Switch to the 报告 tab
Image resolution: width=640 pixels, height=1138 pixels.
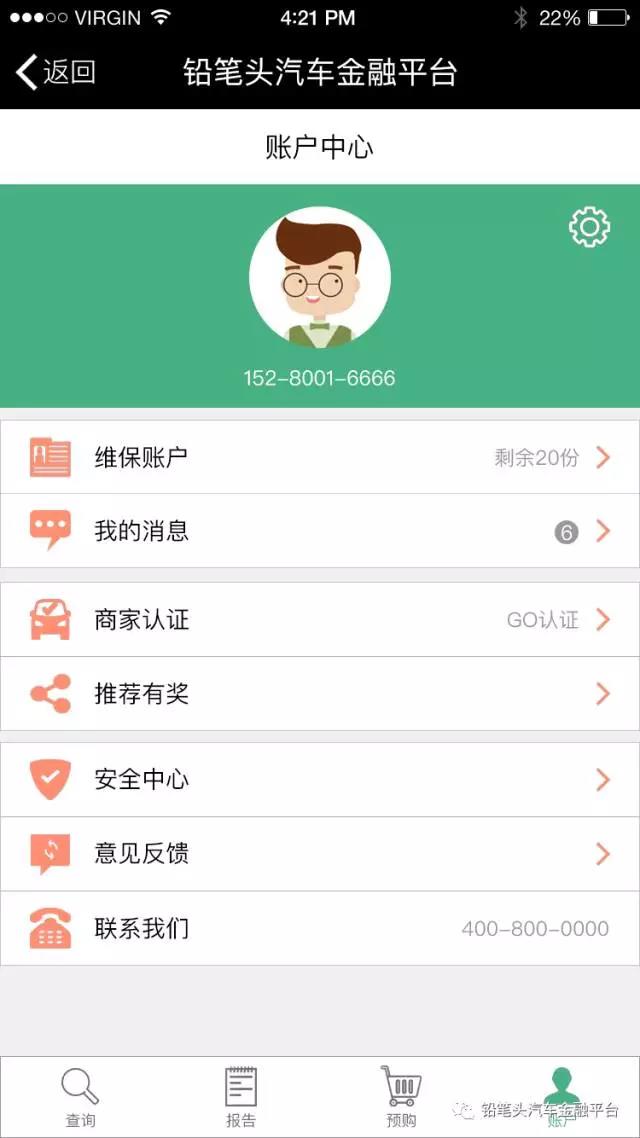(x=241, y=1096)
